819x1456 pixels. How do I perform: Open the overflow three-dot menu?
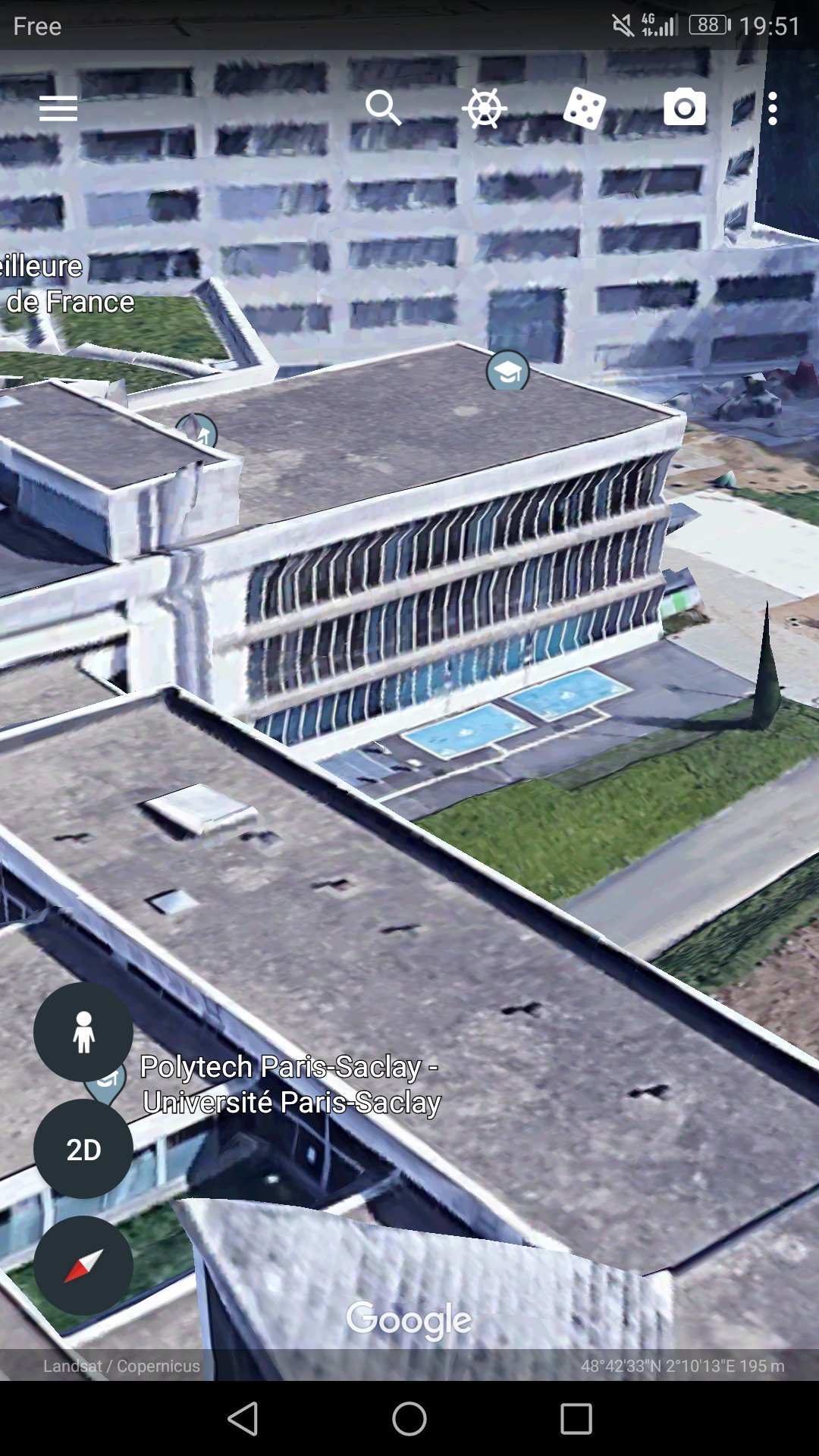pos(773,109)
